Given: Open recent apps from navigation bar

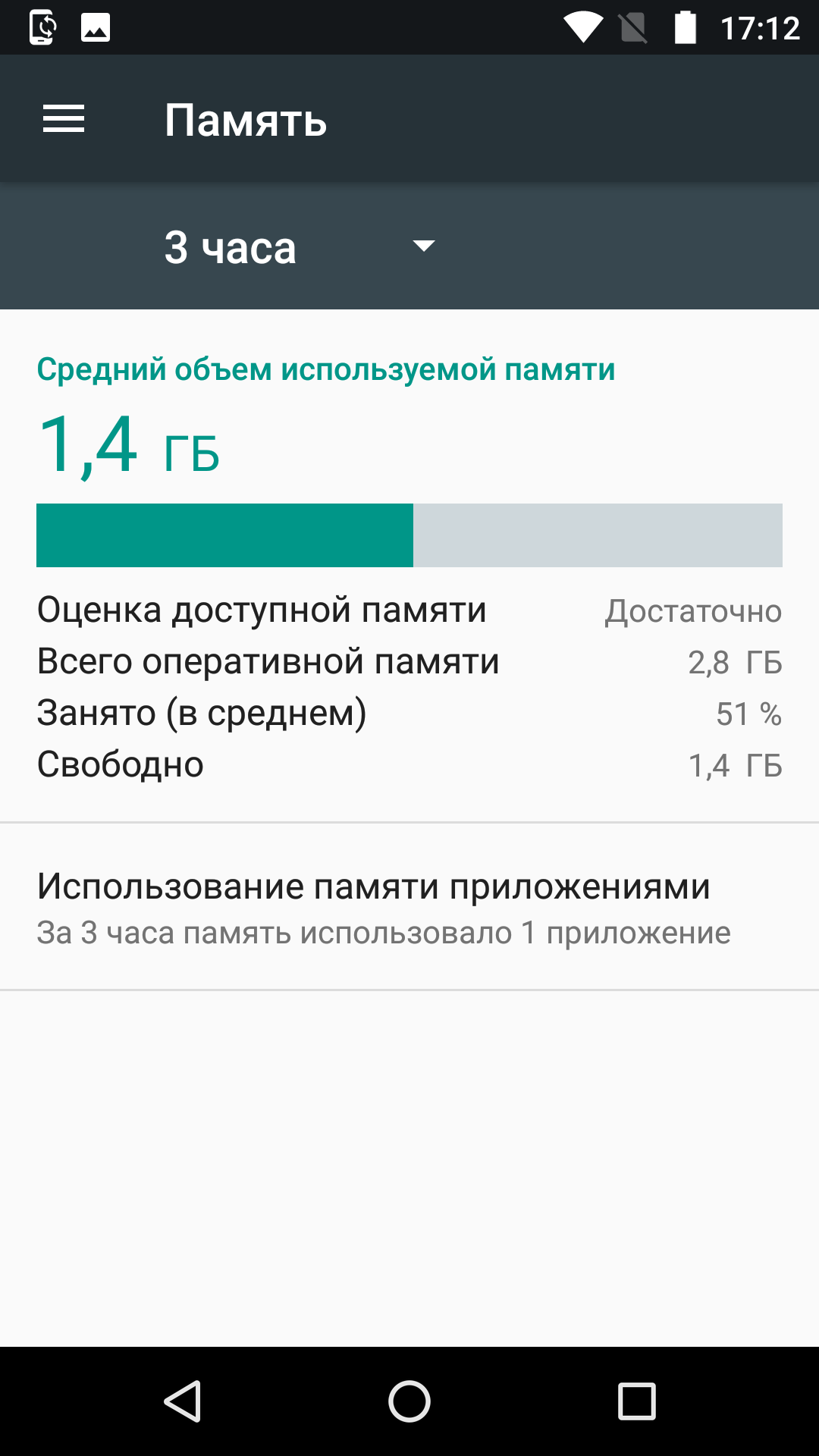Looking at the screenshot, I should pos(636,1401).
